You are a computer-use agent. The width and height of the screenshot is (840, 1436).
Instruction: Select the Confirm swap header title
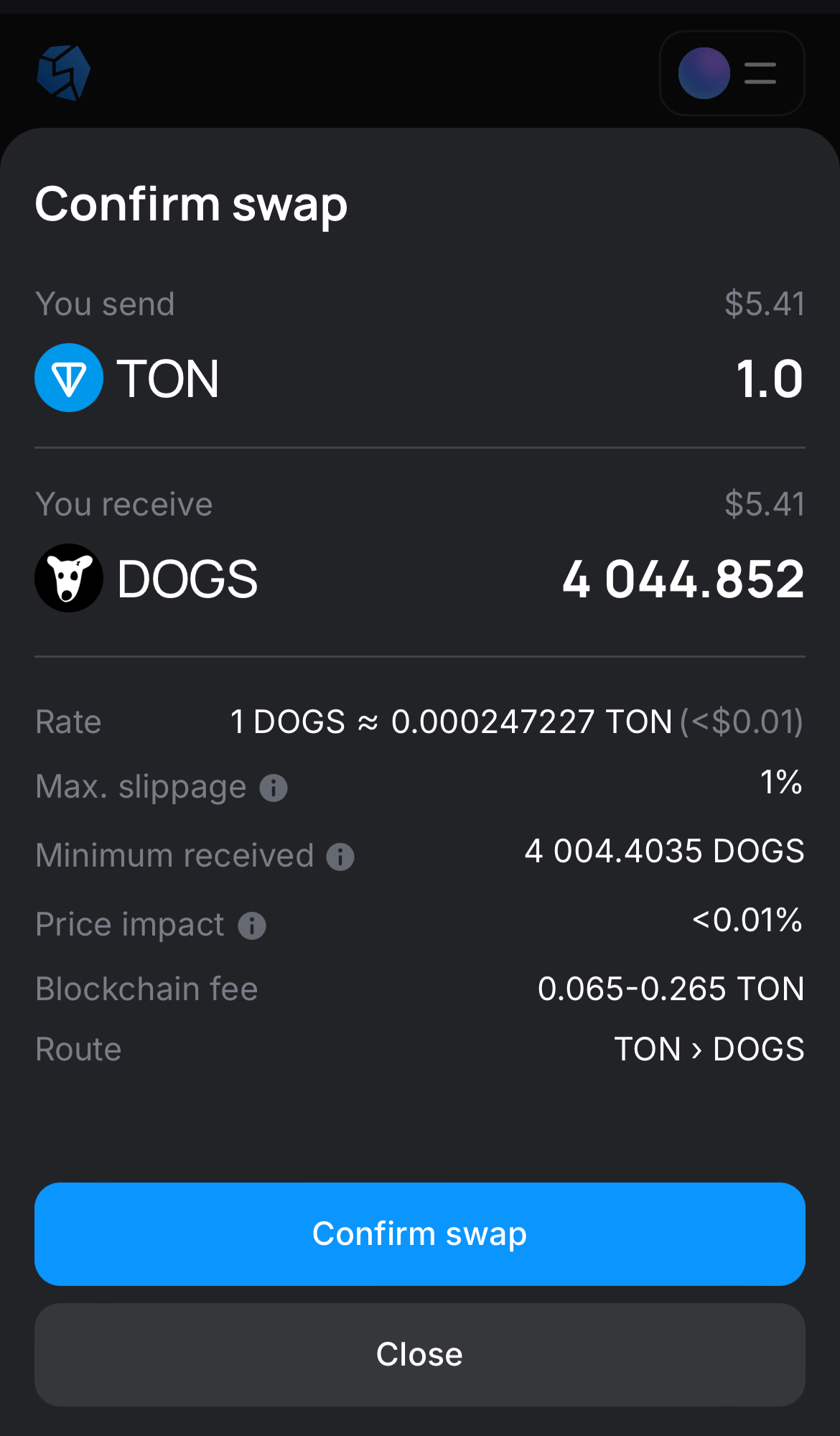click(x=191, y=205)
